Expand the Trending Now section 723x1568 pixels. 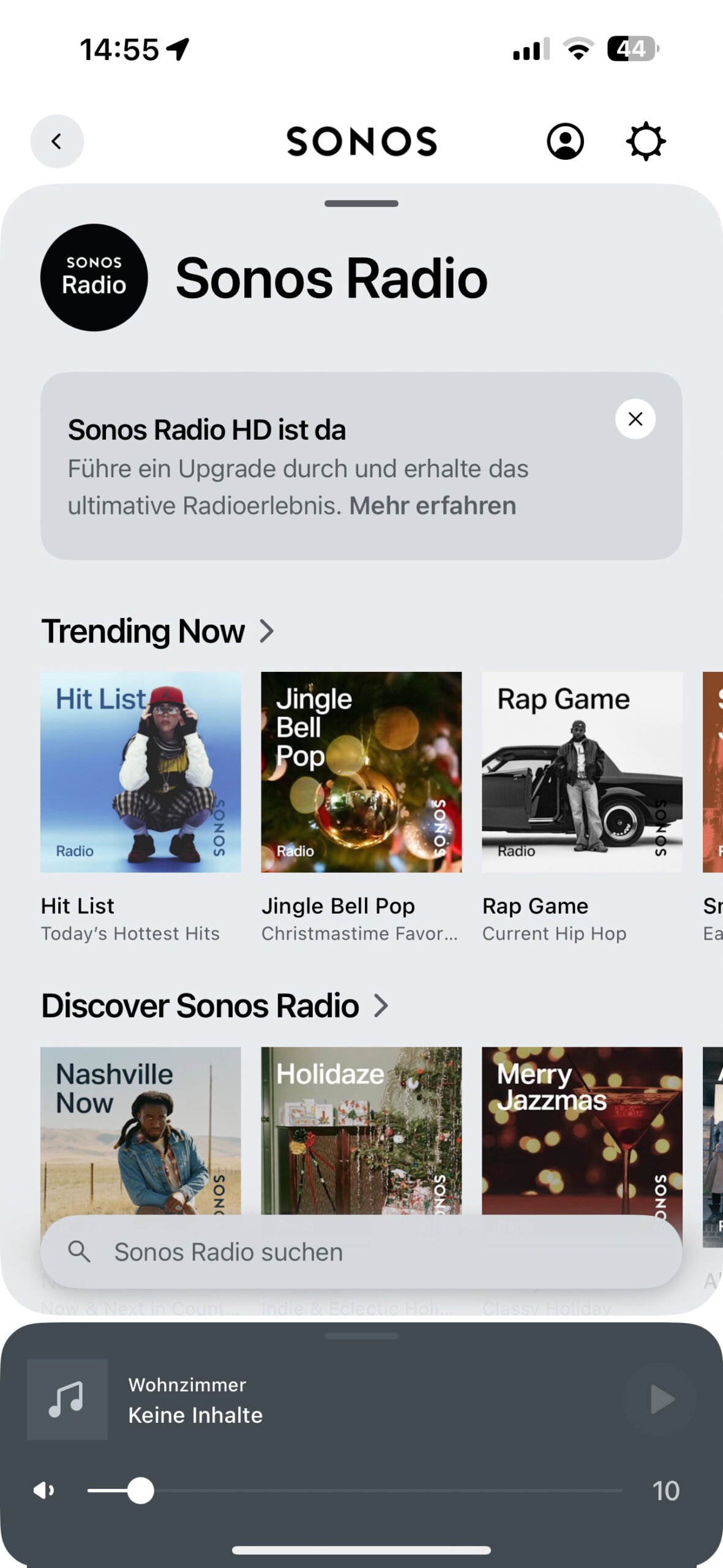[x=266, y=631]
